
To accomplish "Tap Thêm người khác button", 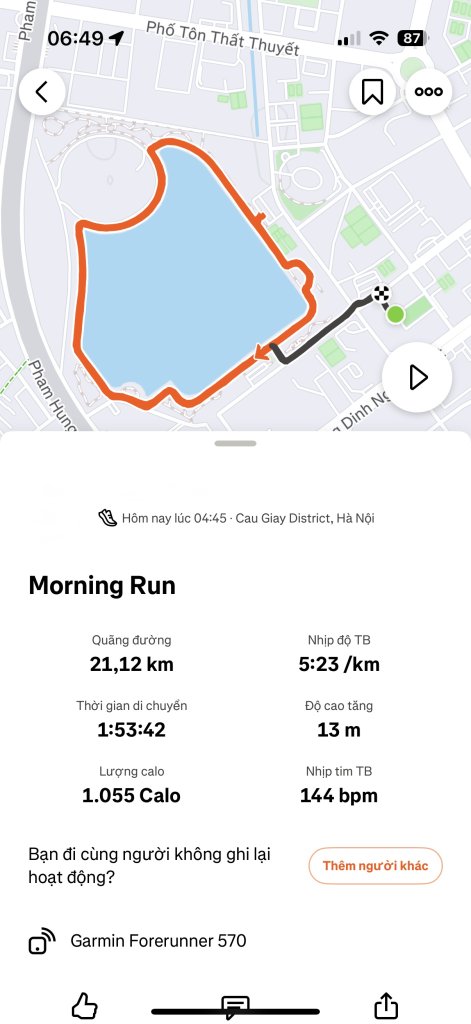I will [376, 866].
